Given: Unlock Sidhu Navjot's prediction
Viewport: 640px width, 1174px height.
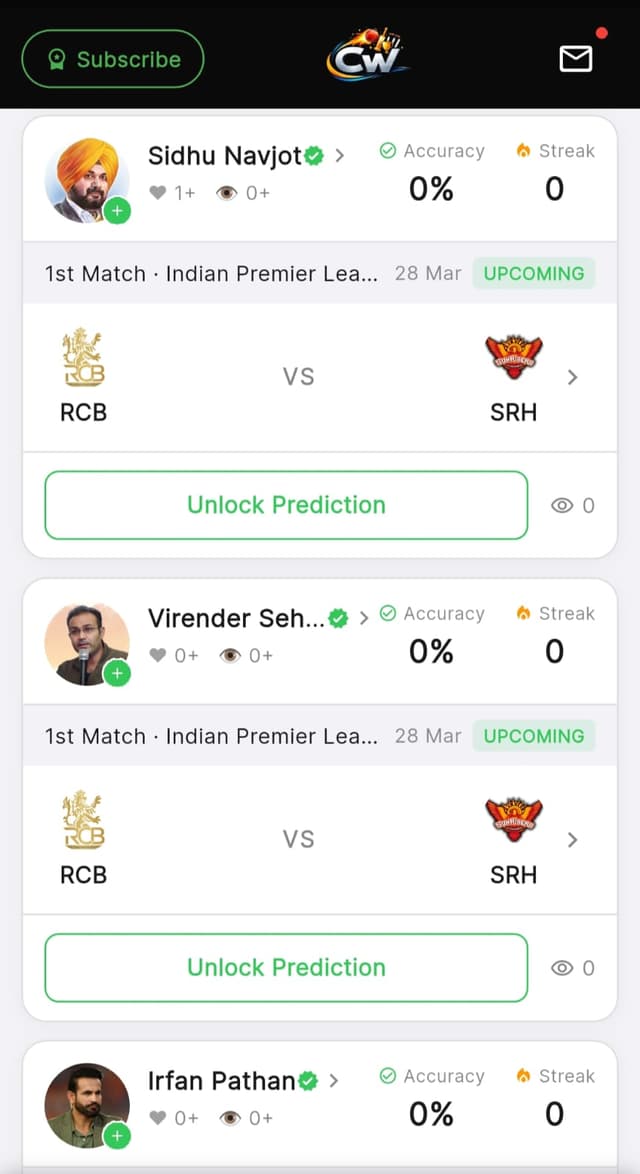Looking at the screenshot, I should 286,505.
